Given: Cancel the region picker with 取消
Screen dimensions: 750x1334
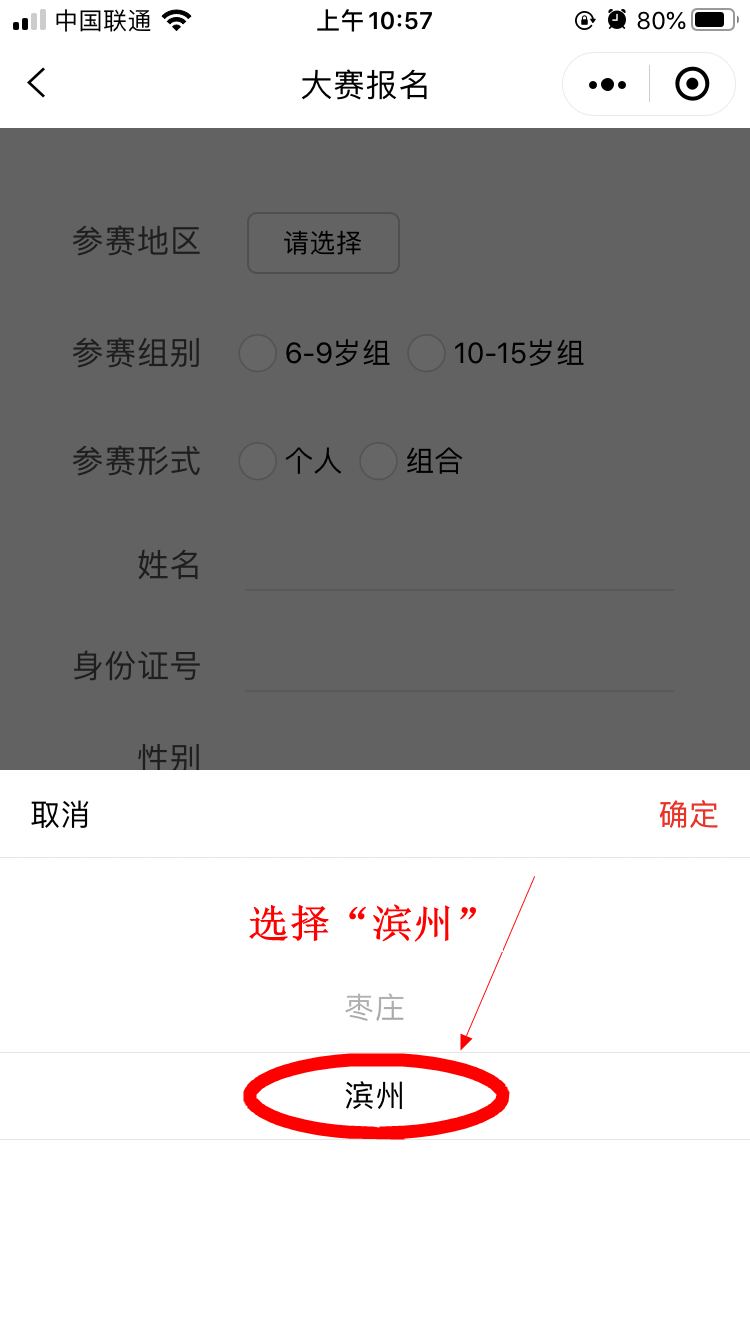Looking at the screenshot, I should click(x=60, y=815).
